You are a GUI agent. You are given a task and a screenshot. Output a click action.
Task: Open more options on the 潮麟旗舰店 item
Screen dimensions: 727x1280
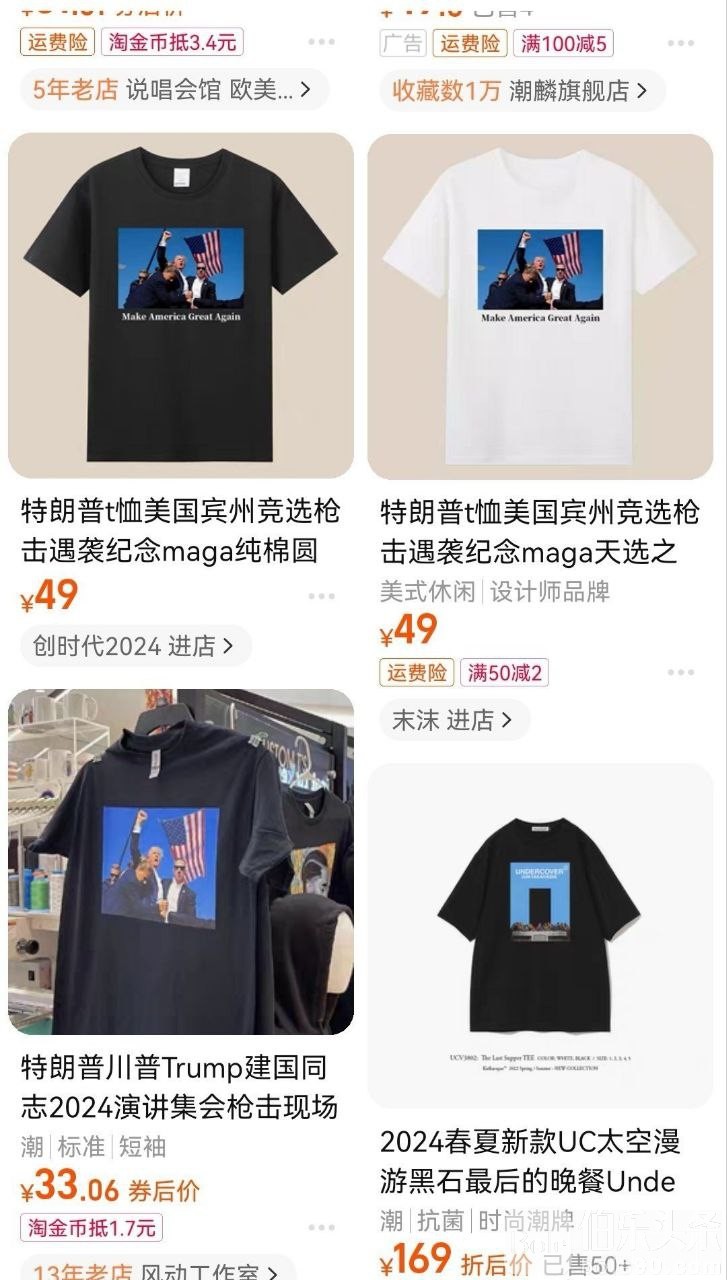tap(680, 44)
